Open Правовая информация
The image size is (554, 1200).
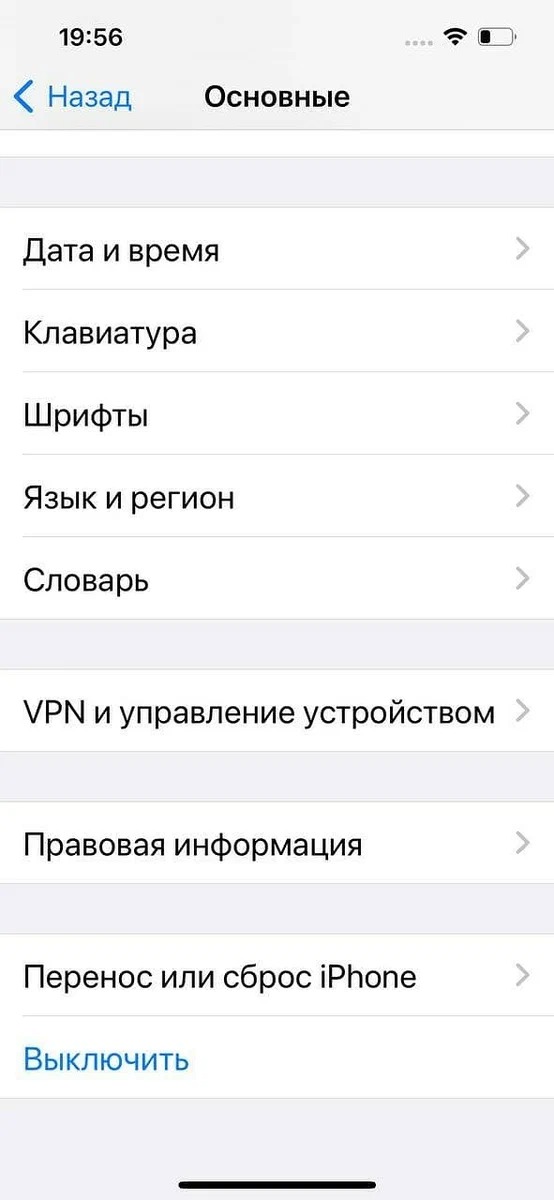pyautogui.click(x=277, y=843)
